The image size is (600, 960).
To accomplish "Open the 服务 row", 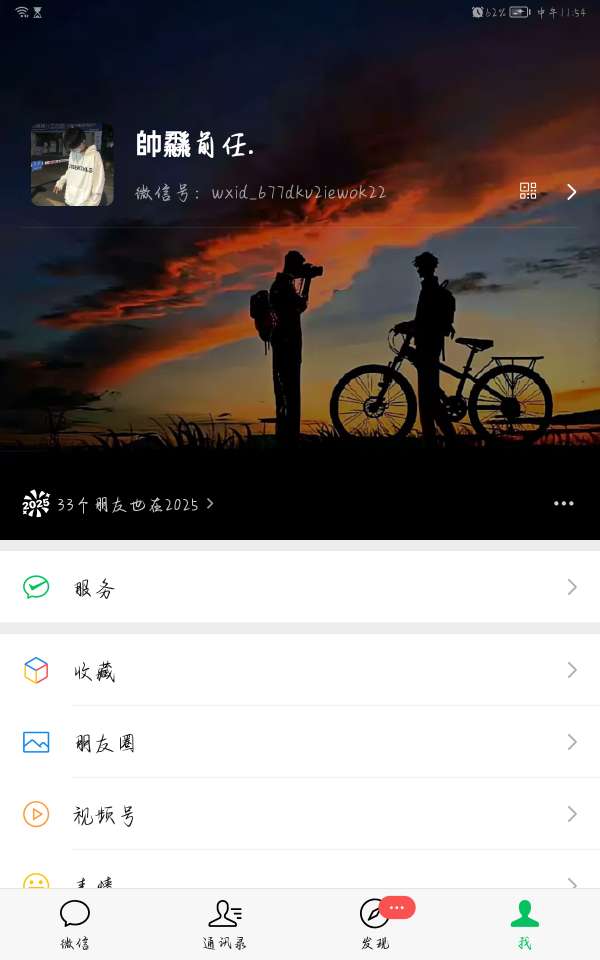I will pyautogui.click(x=300, y=587).
